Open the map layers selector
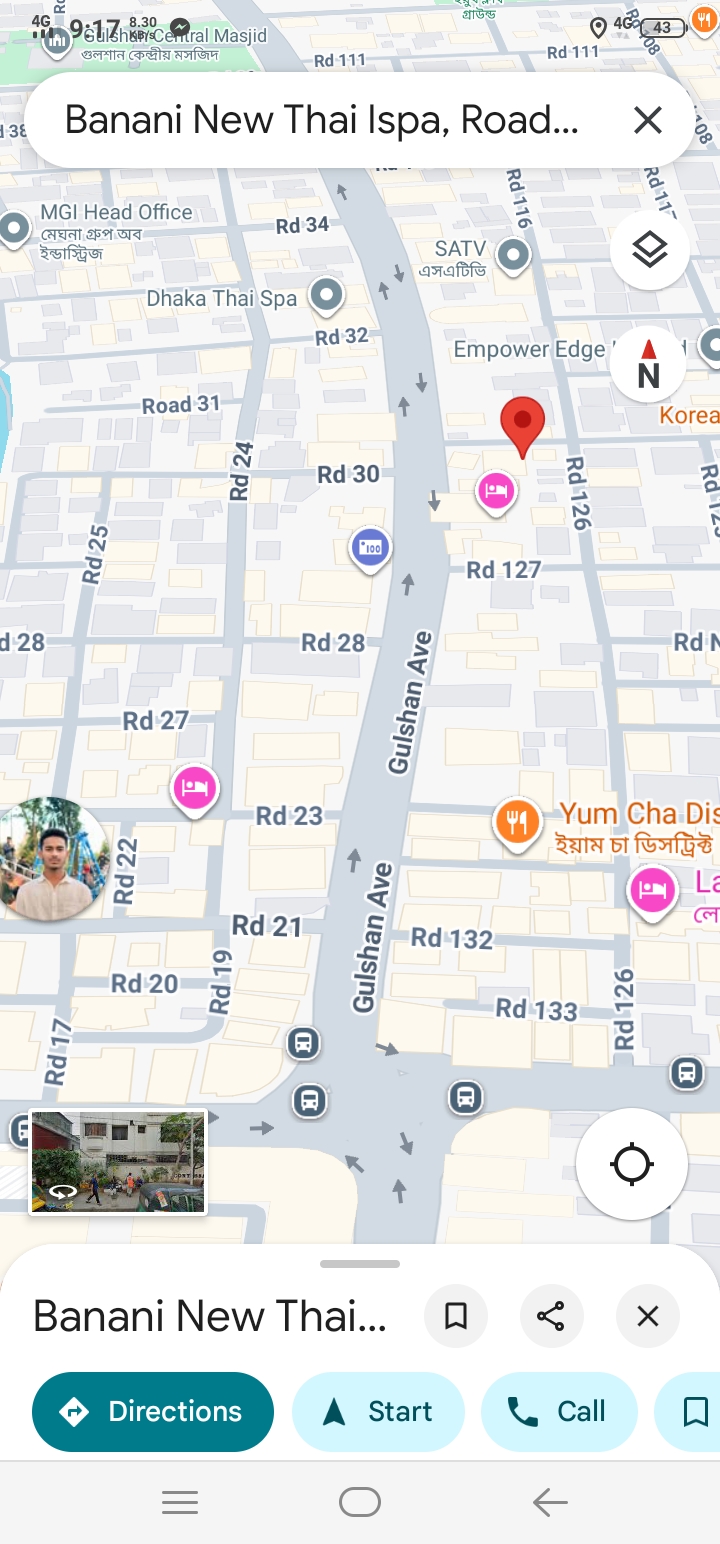720x1544 pixels. pos(650,250)
